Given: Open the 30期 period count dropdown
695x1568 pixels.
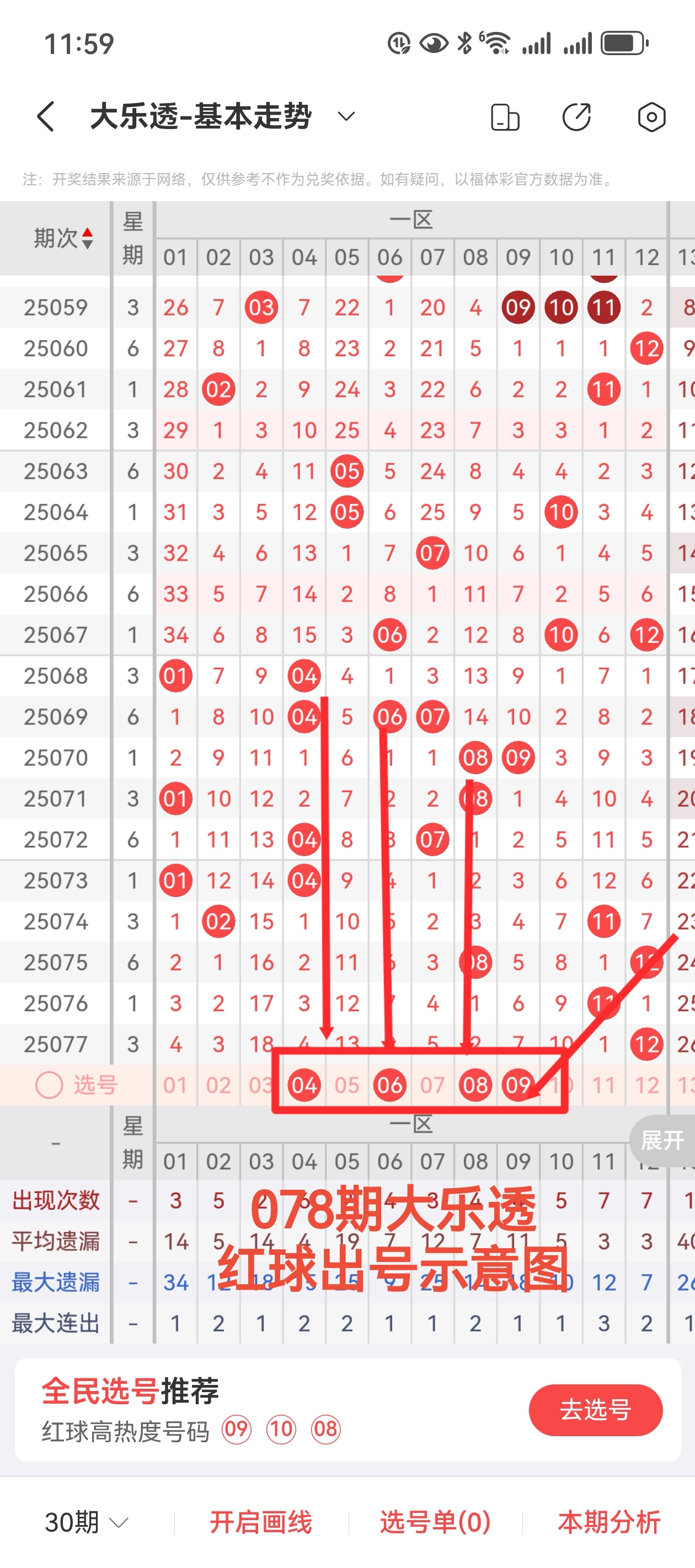Looking at the screenshot, I should (87, 1522).
